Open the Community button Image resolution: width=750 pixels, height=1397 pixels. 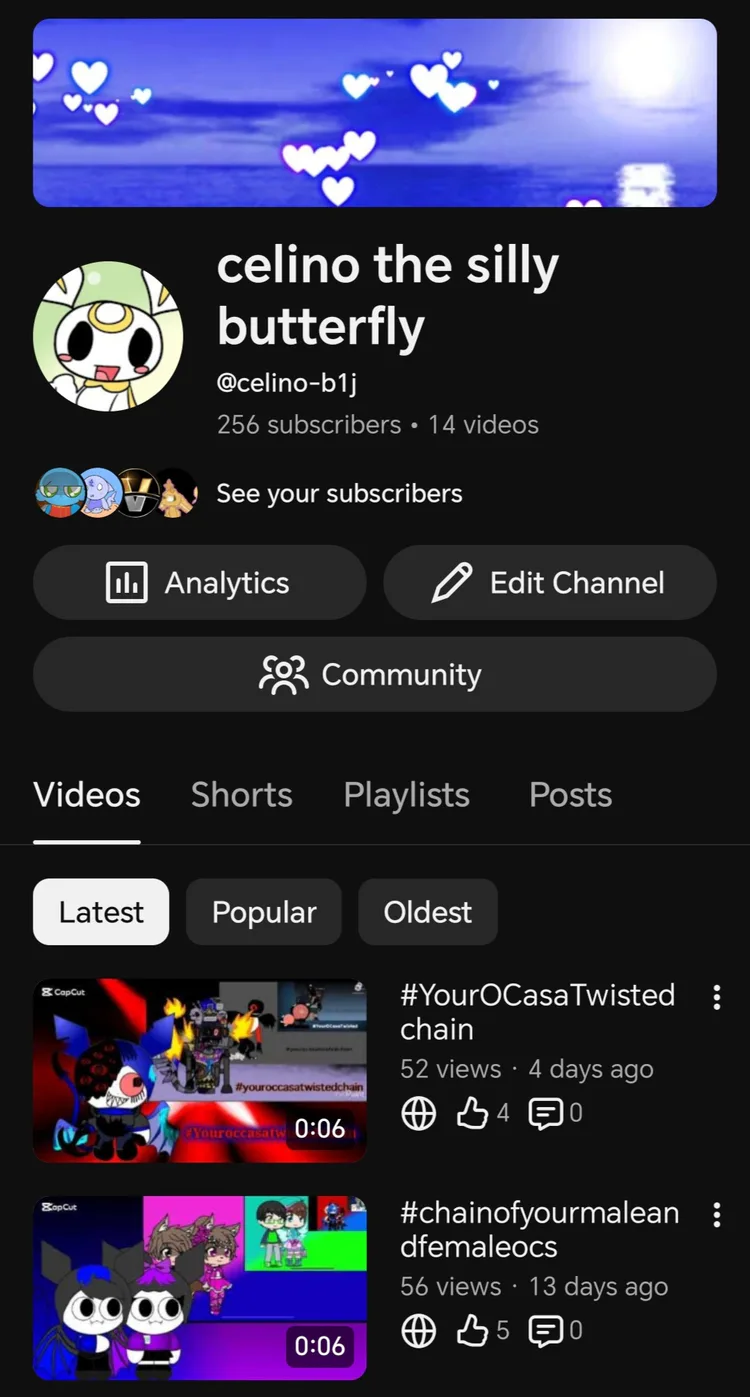pyautogui.click(x=374, y=675)
